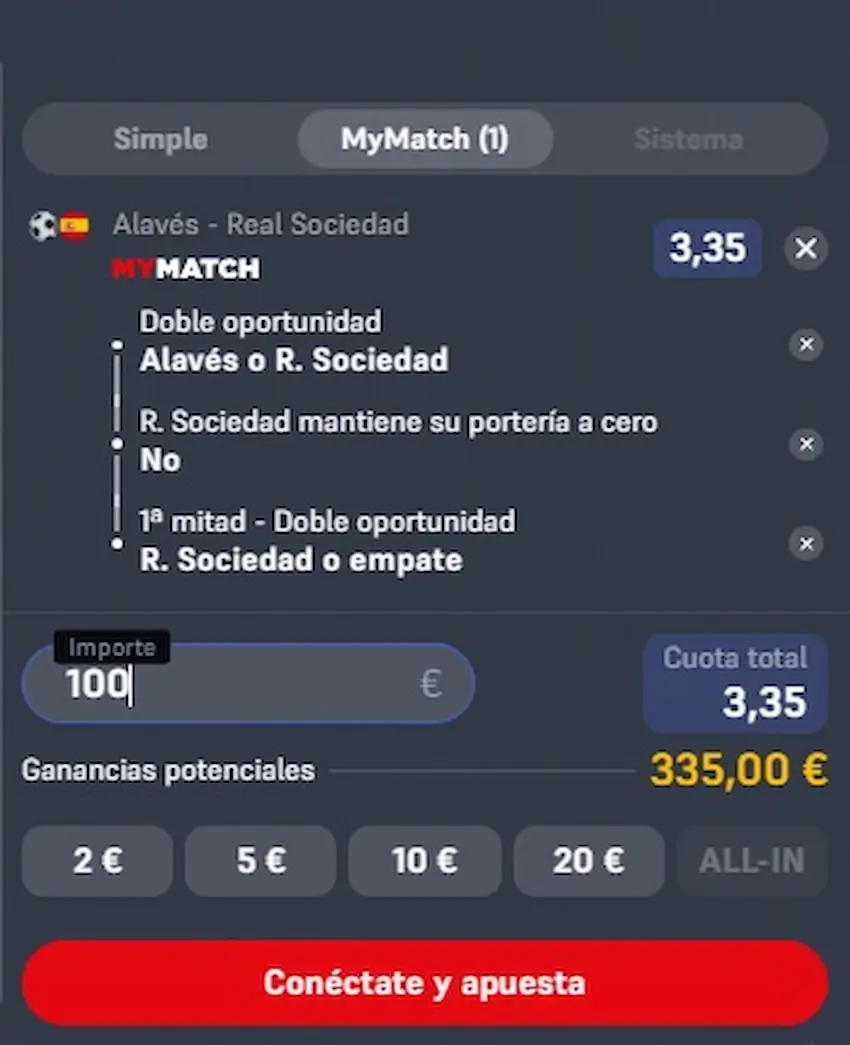Click the Cuota total 3,35 badge
The image size is (850, 1045).
(735, 683)
